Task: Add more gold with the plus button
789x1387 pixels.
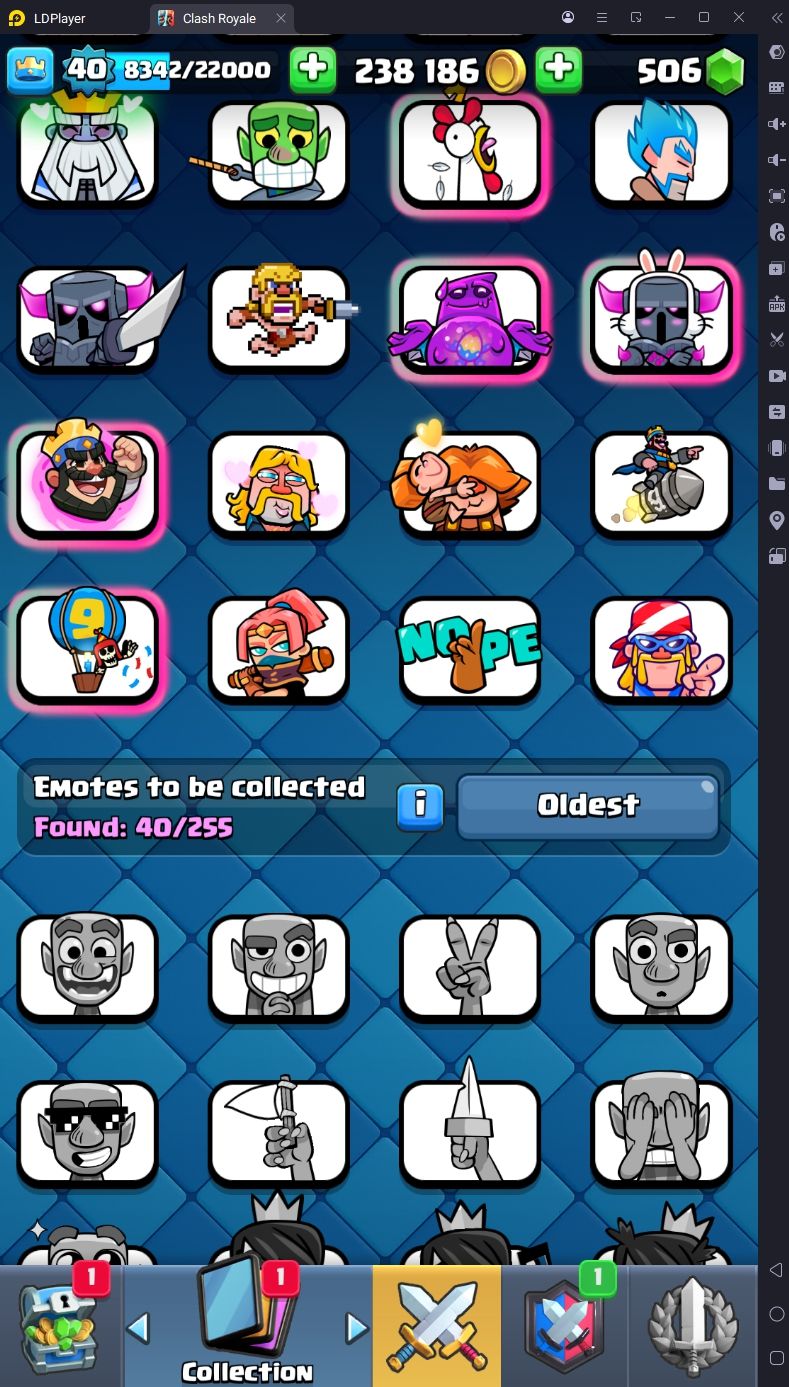Action: (x=313, y=70)
